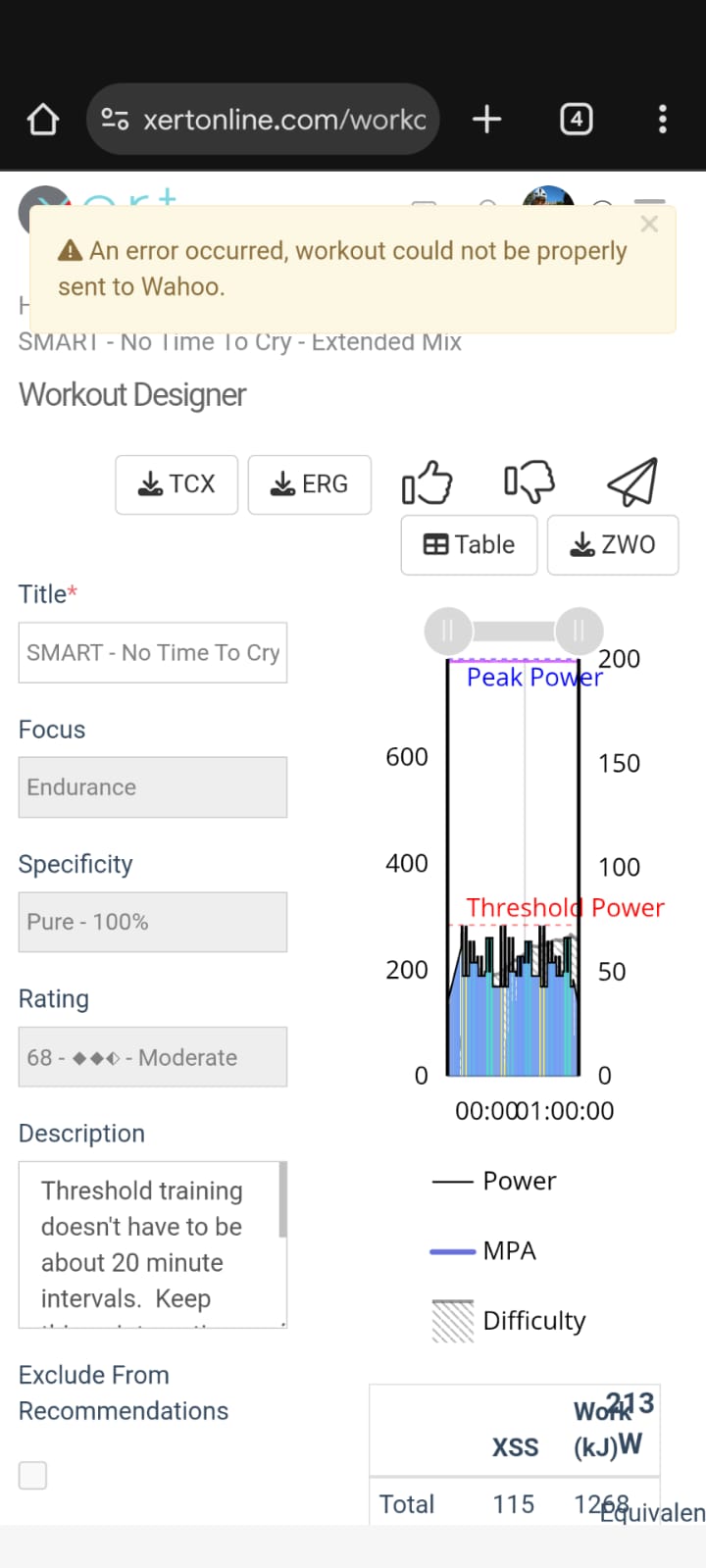Open a new browser tab
Screen dimensions: 706x1568
click(487, 120)
